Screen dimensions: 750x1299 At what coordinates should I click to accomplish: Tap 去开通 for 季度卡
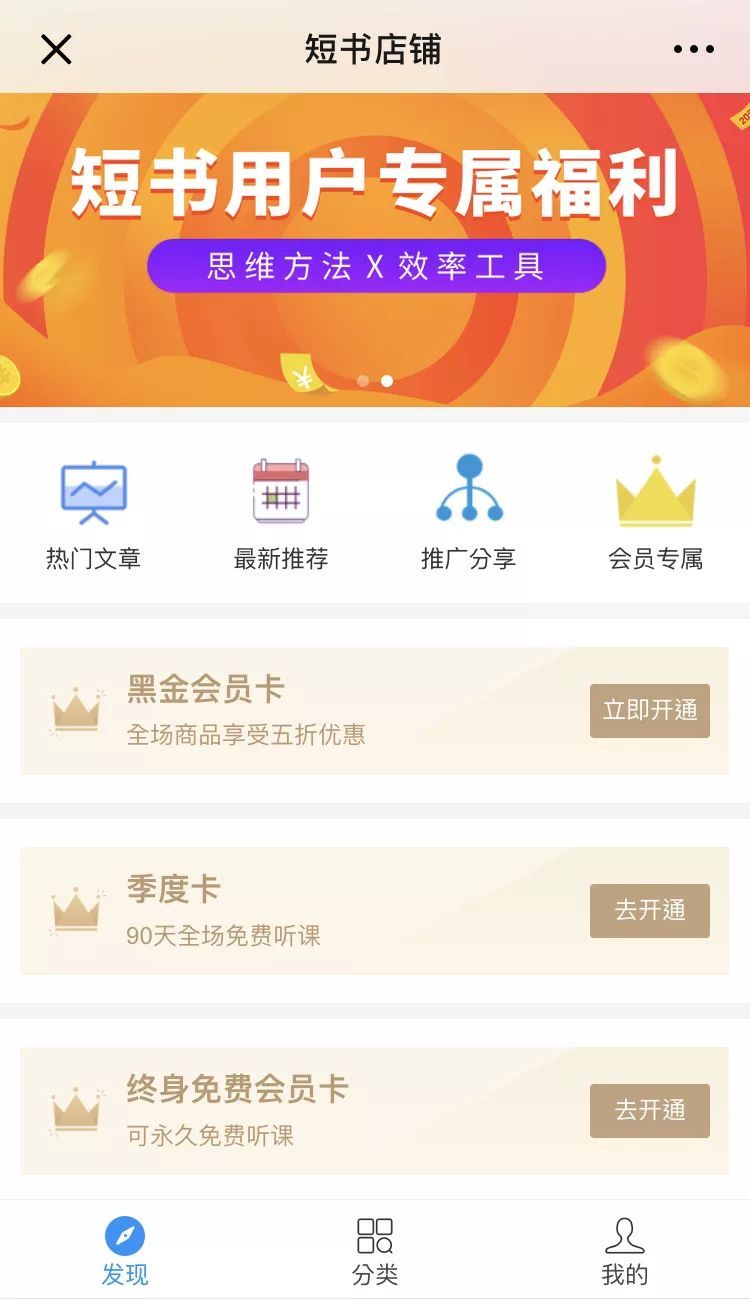click(x=649, y=911)
